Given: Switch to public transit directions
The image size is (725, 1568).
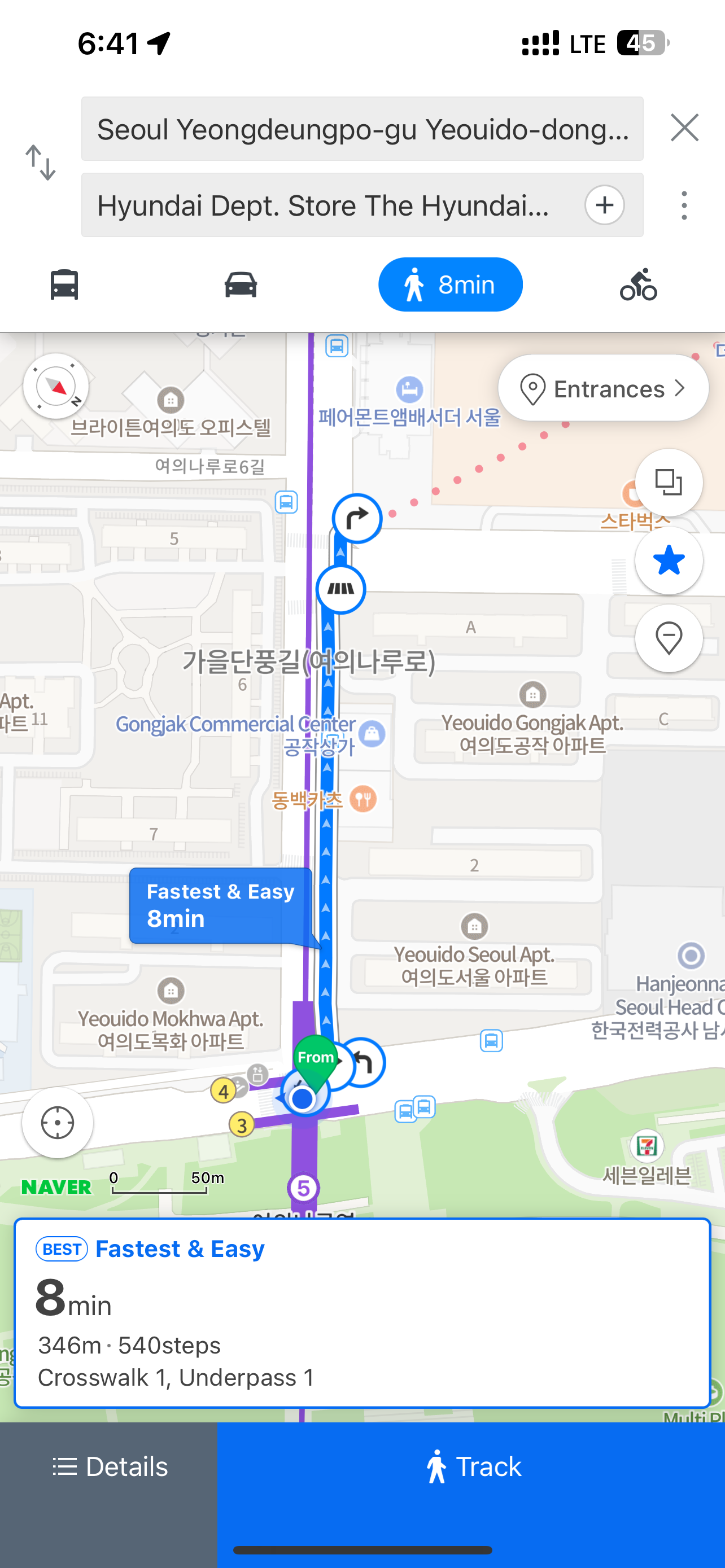Looking at the screenshot, I should click(x=64, y=284).
